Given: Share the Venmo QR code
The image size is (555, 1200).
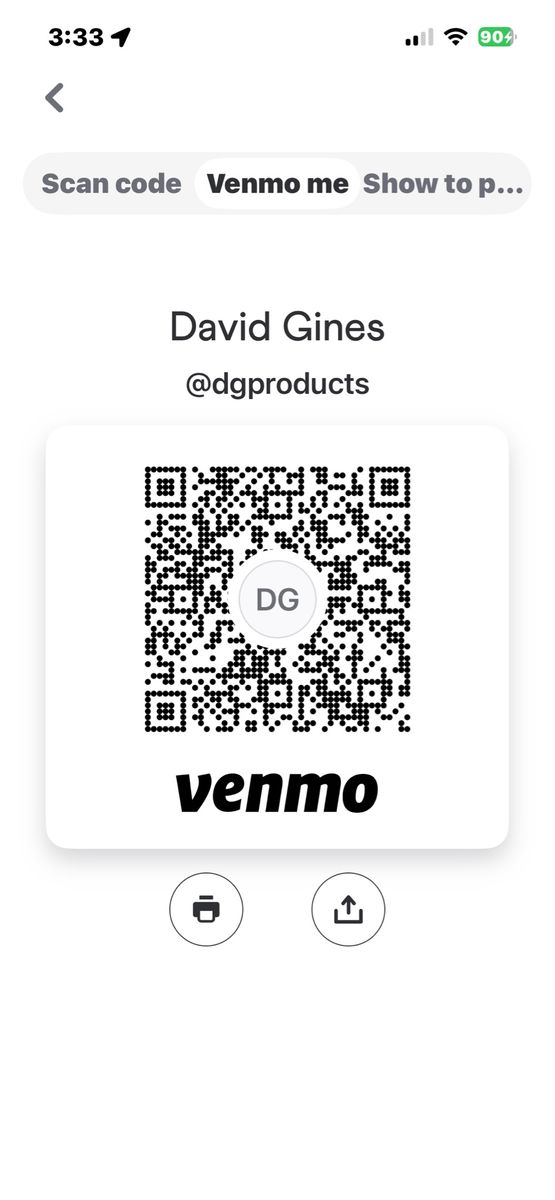Looking at the screenshot, I should pos(348,909).
